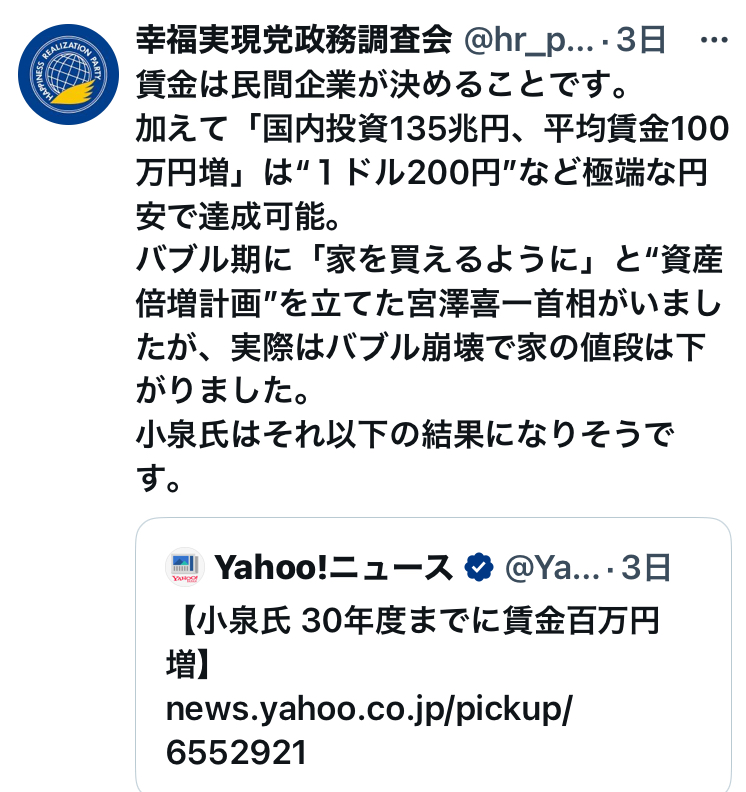
Task: Open 幸福実現党政務調査会 profile avatar
Action: 70,76
